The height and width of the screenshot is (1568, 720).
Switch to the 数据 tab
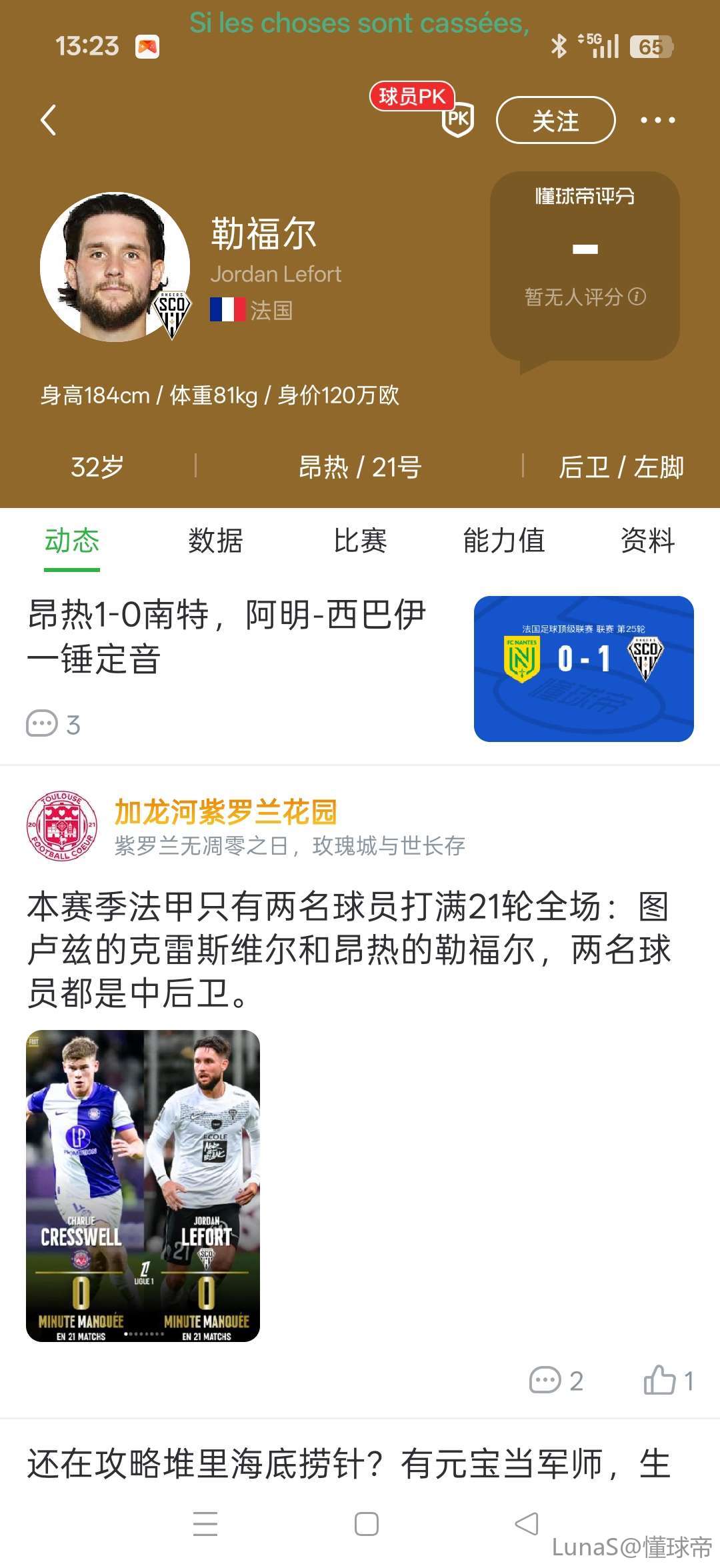coord(215,541)
